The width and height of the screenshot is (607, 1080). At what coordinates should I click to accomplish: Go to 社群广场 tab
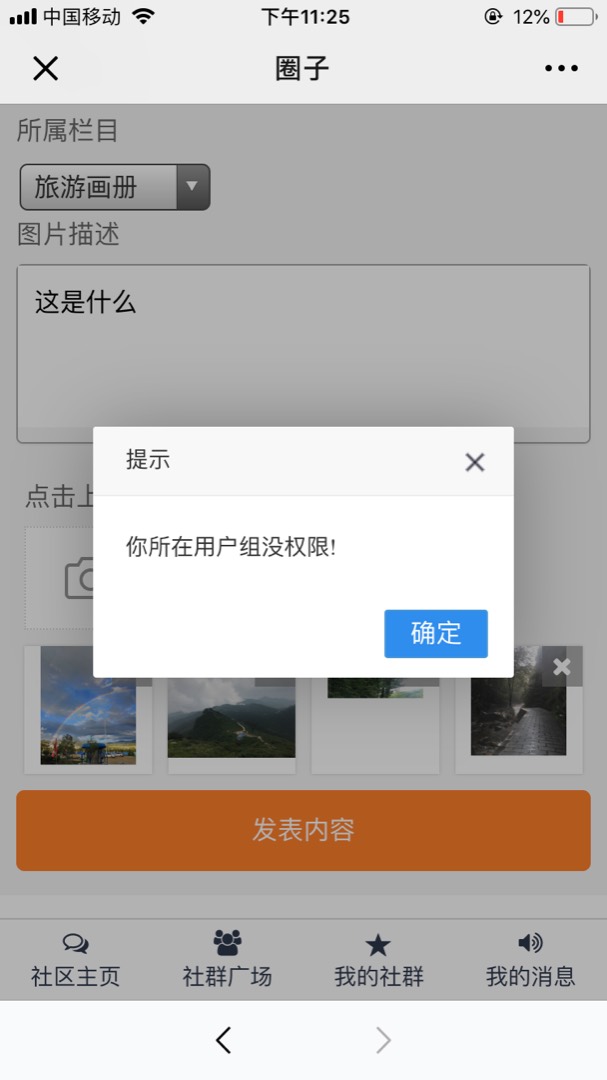pyautogui.click(x=227, y=960)
